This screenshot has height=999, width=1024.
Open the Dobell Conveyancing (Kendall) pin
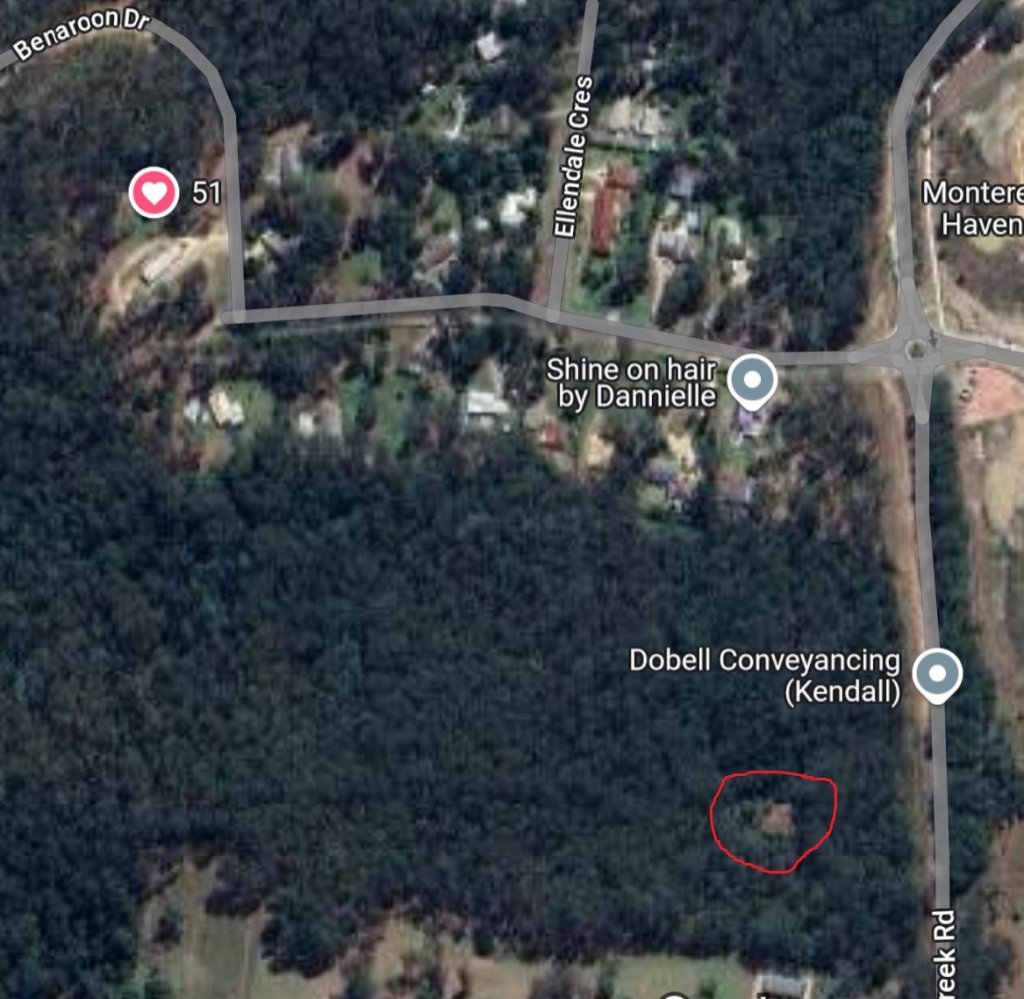click(937, 675)
